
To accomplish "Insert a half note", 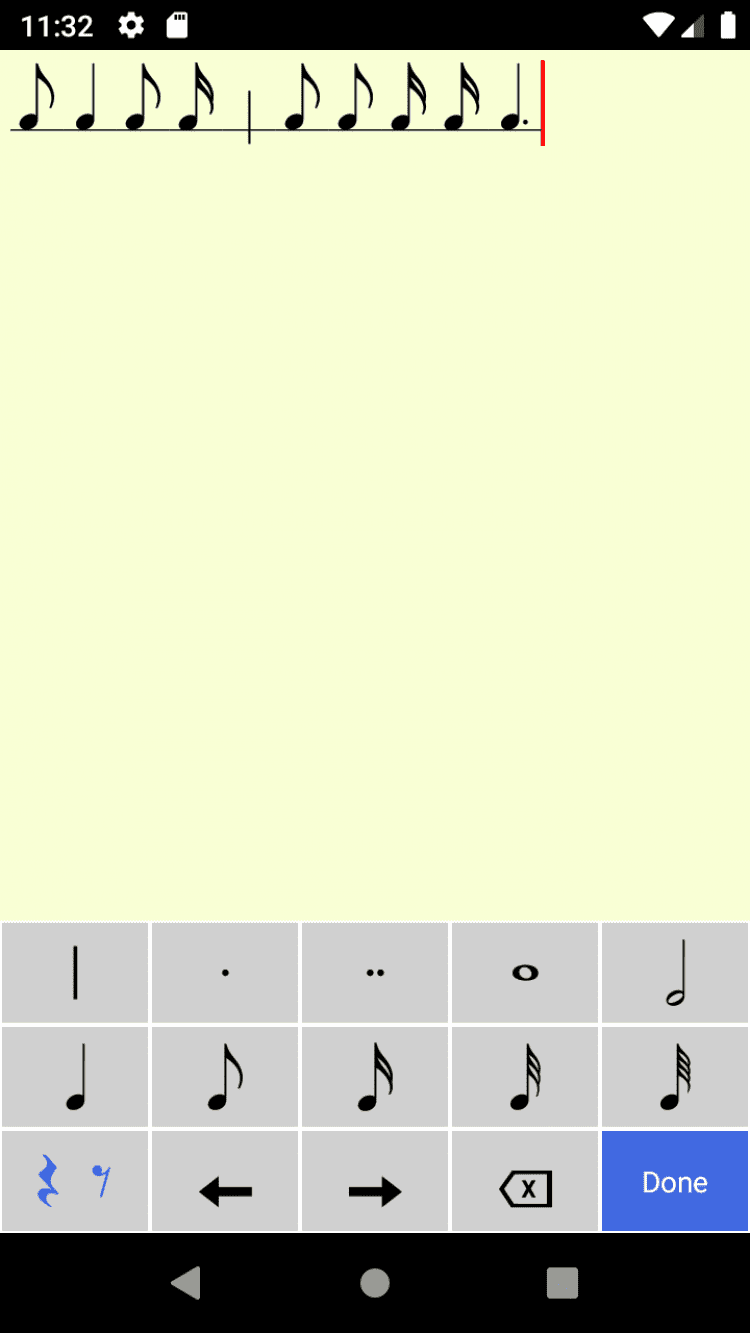I will point(675,973).
